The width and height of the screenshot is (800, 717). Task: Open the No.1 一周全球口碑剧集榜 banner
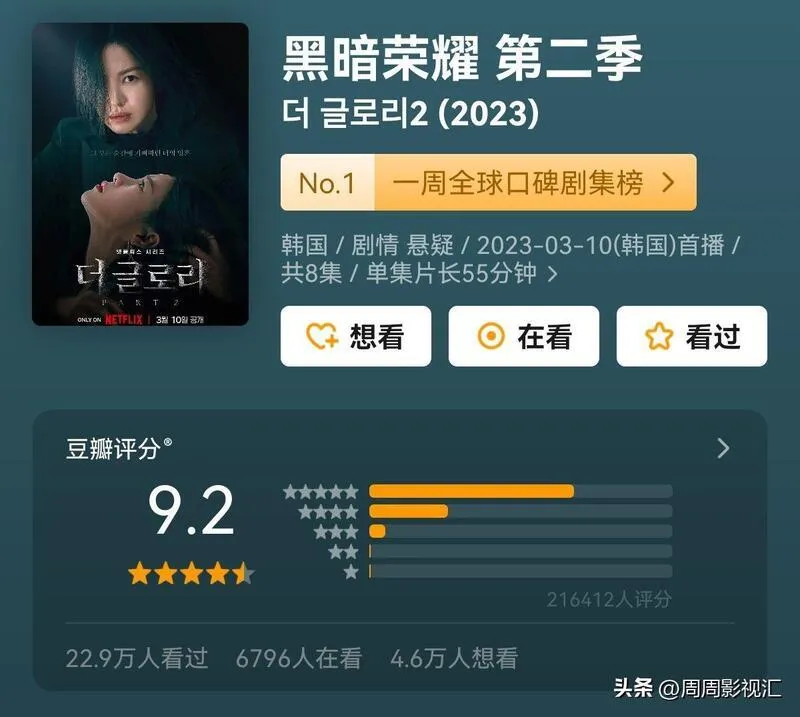click(x=488, y=182)
